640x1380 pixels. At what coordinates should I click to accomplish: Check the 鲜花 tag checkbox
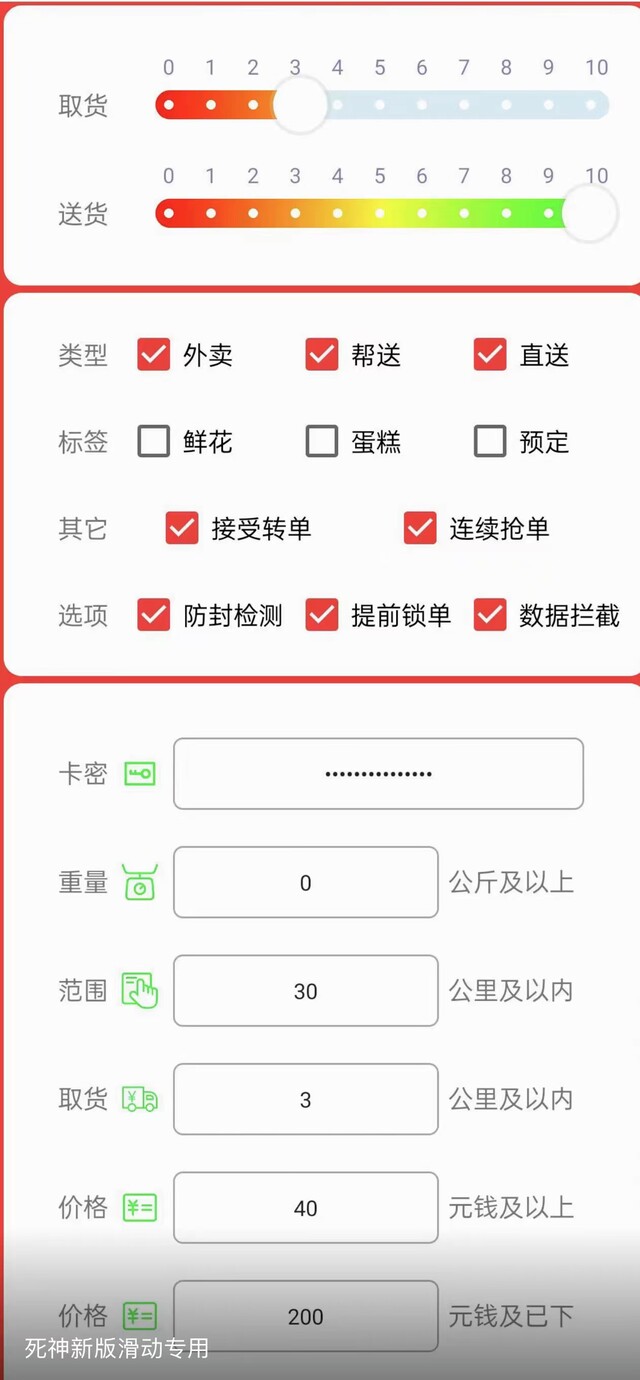153,441
